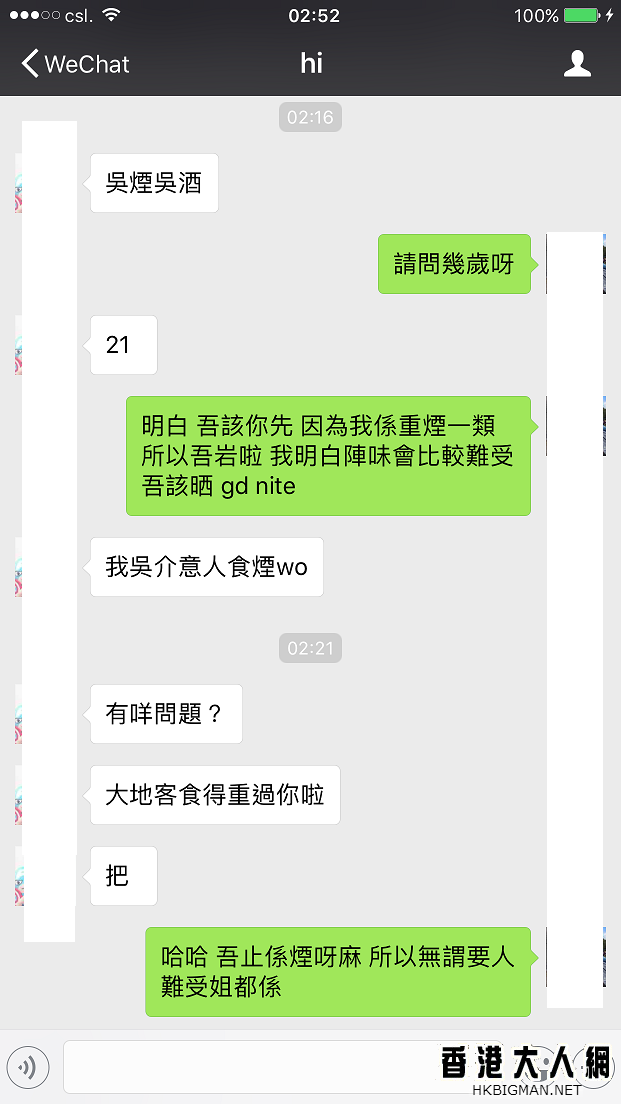The height and width of the screenshot is (1104, 621).
Task: Tap the message text field
Action: pos(250,1067)
